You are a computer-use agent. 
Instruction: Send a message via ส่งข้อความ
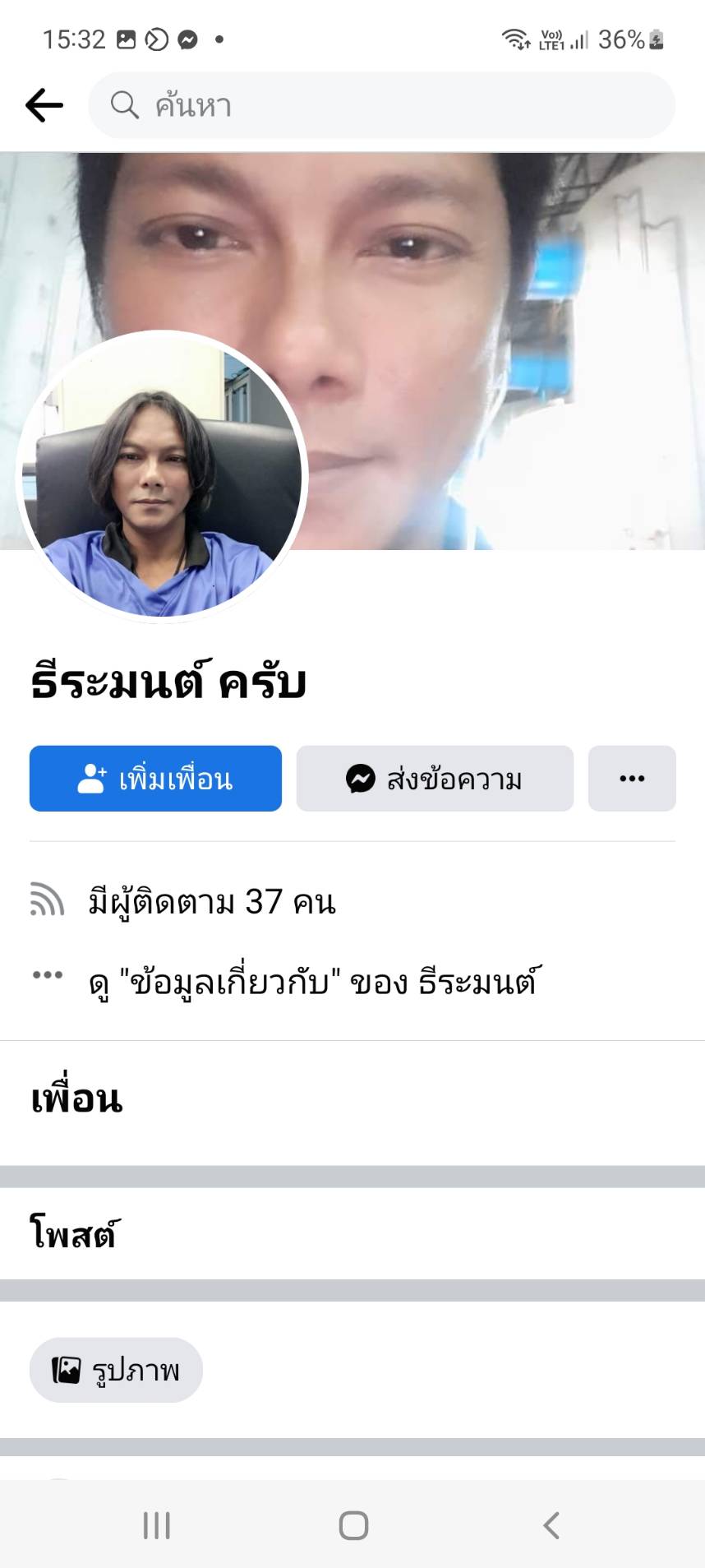click(x=435, y=778)
